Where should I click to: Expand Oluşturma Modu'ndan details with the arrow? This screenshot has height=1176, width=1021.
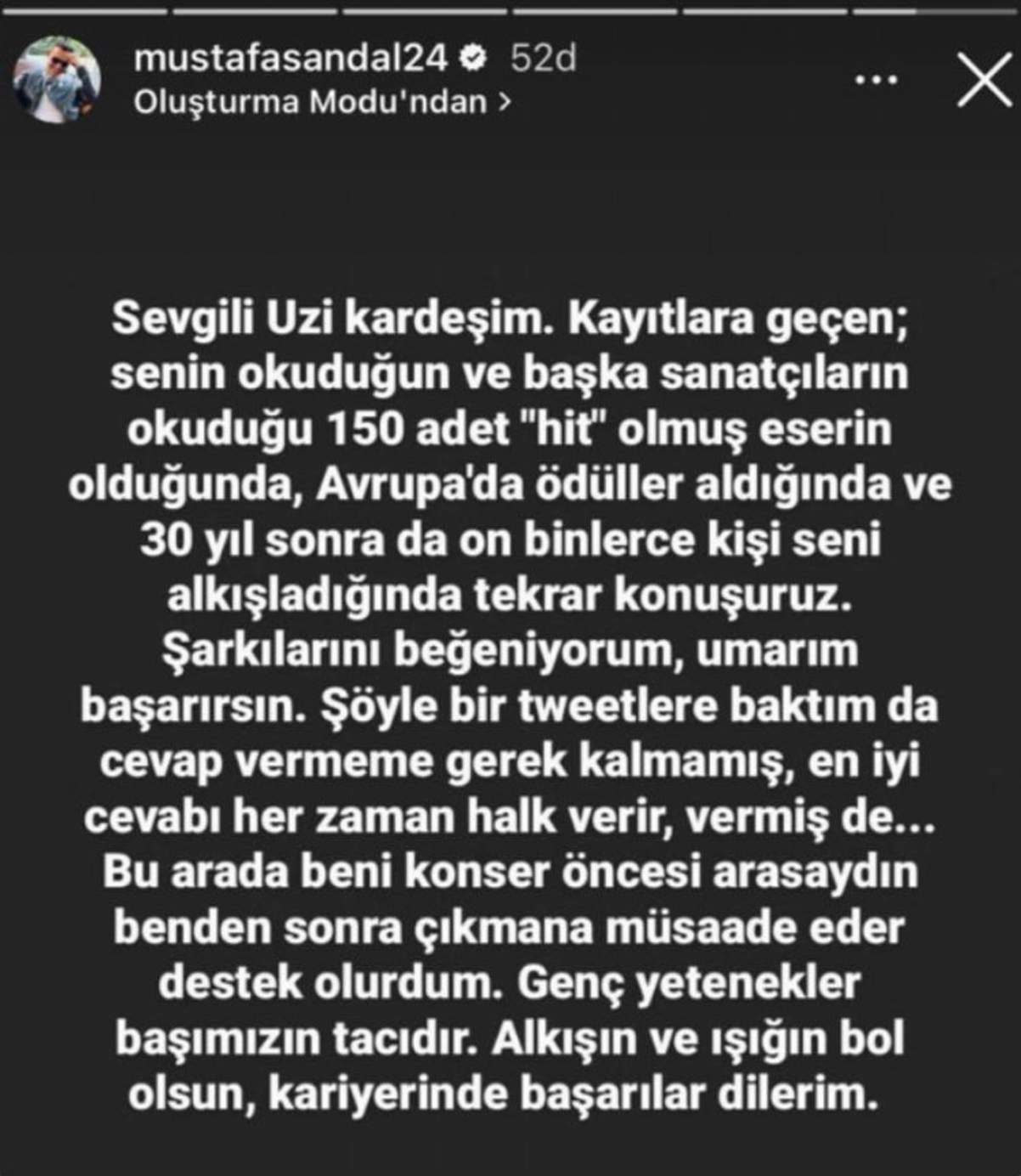pyautogui.click(x=505, y=103)
